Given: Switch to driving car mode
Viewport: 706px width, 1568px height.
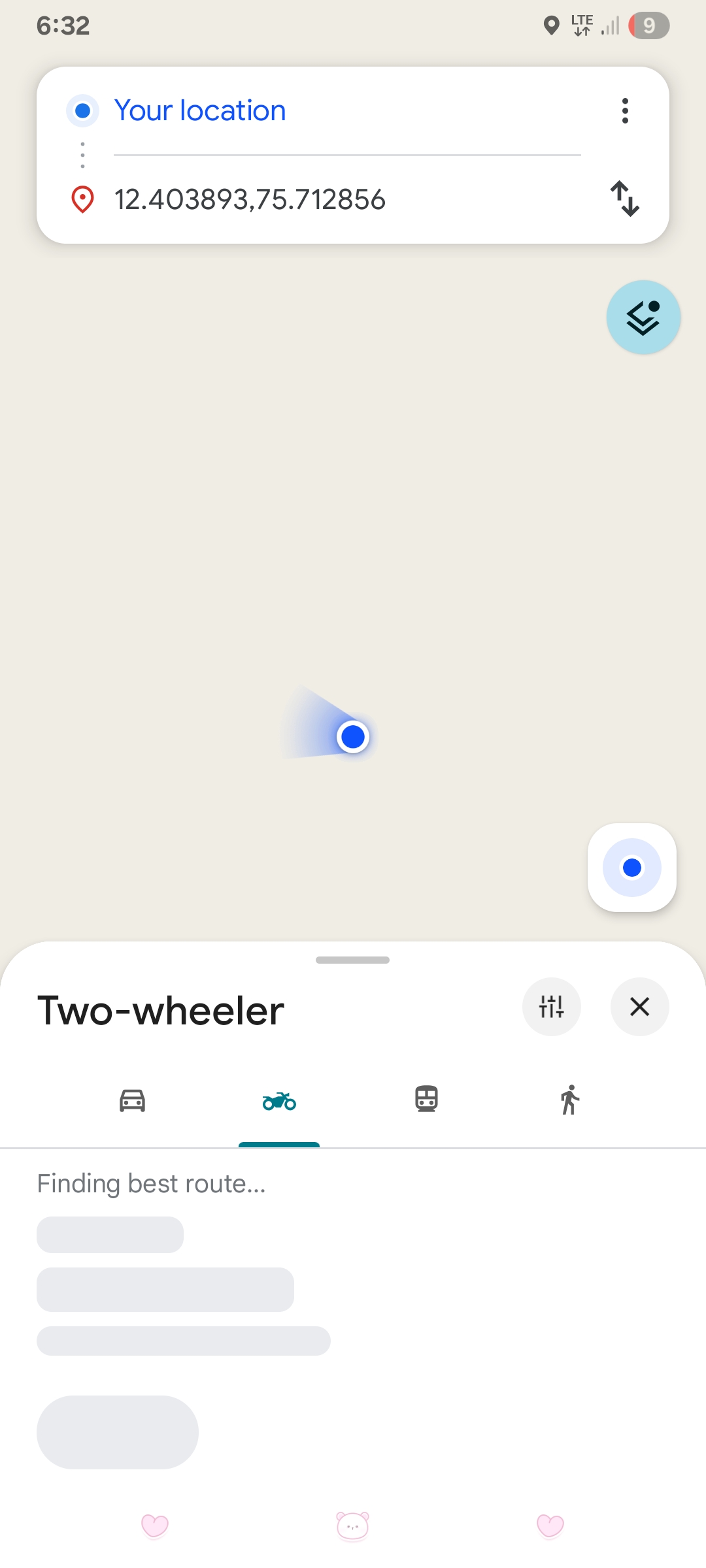Looking at the screenshot, I should (x=132, y=1101).
